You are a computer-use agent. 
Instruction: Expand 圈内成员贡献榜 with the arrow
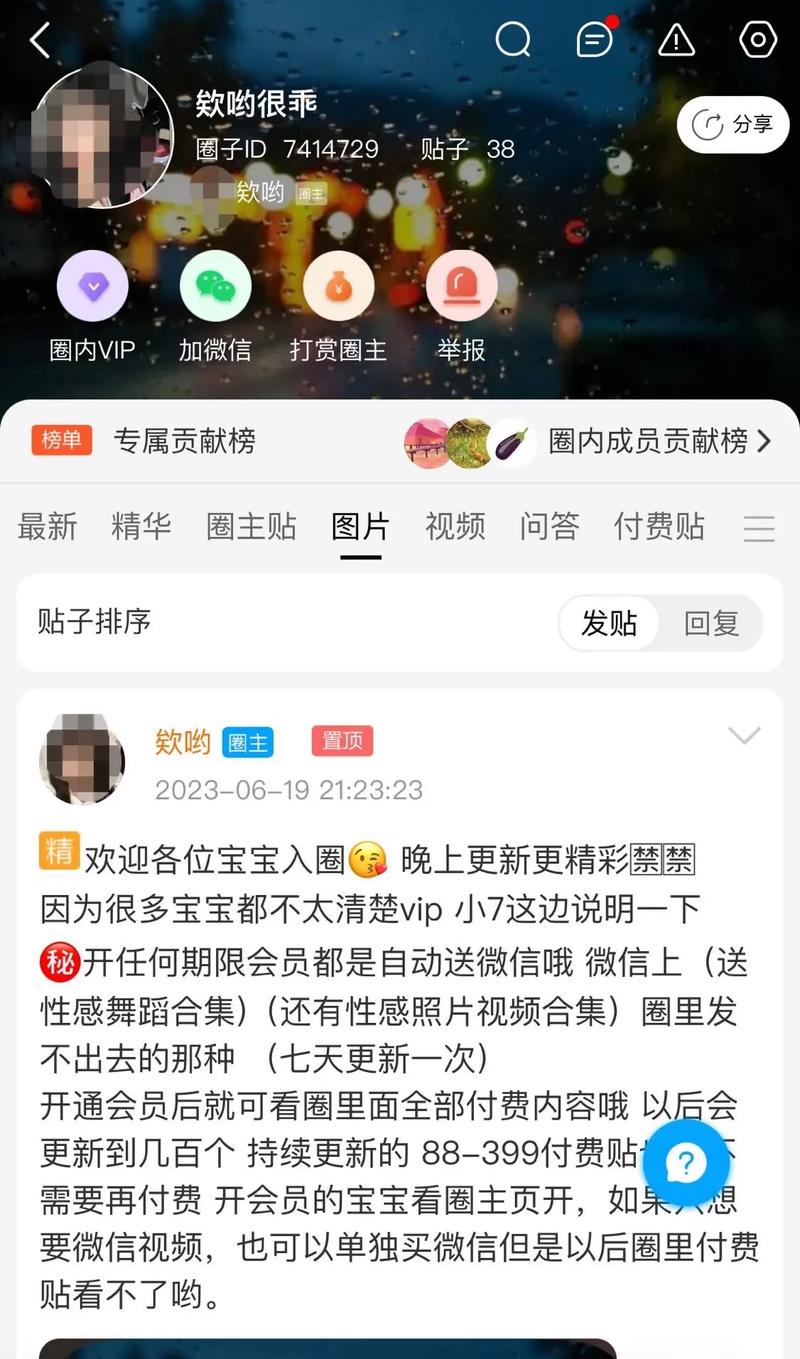(x=766, y=441)
